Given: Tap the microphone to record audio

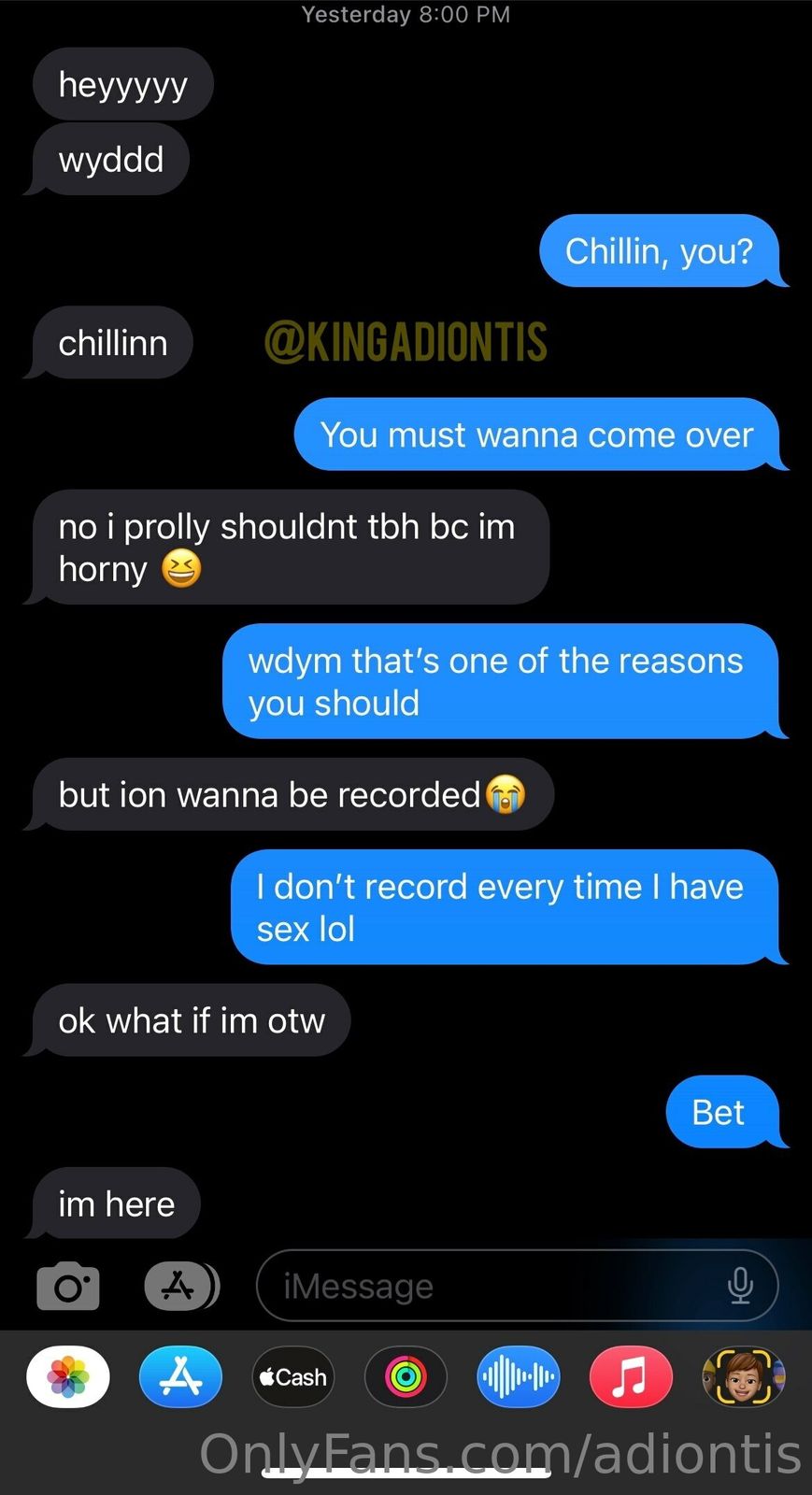Looking at the screenshot, I should (739, 1287).
